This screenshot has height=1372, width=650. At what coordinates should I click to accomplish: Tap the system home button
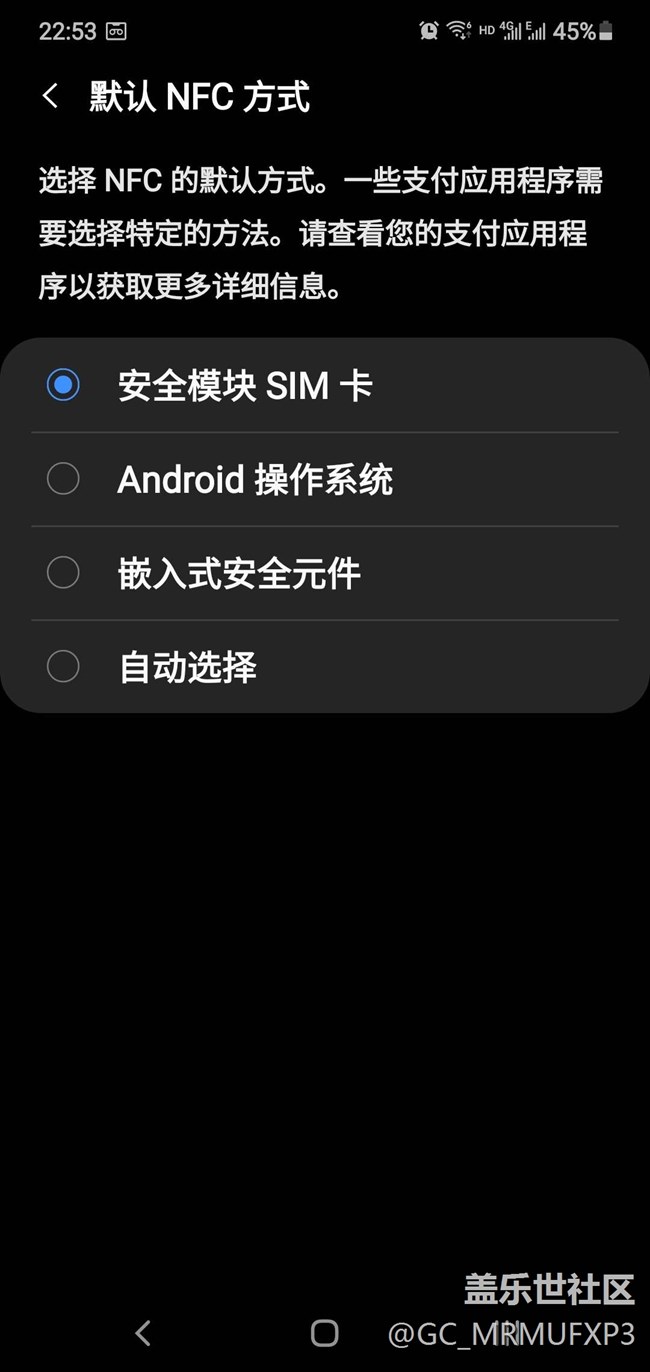click(x=324, y=1332)
